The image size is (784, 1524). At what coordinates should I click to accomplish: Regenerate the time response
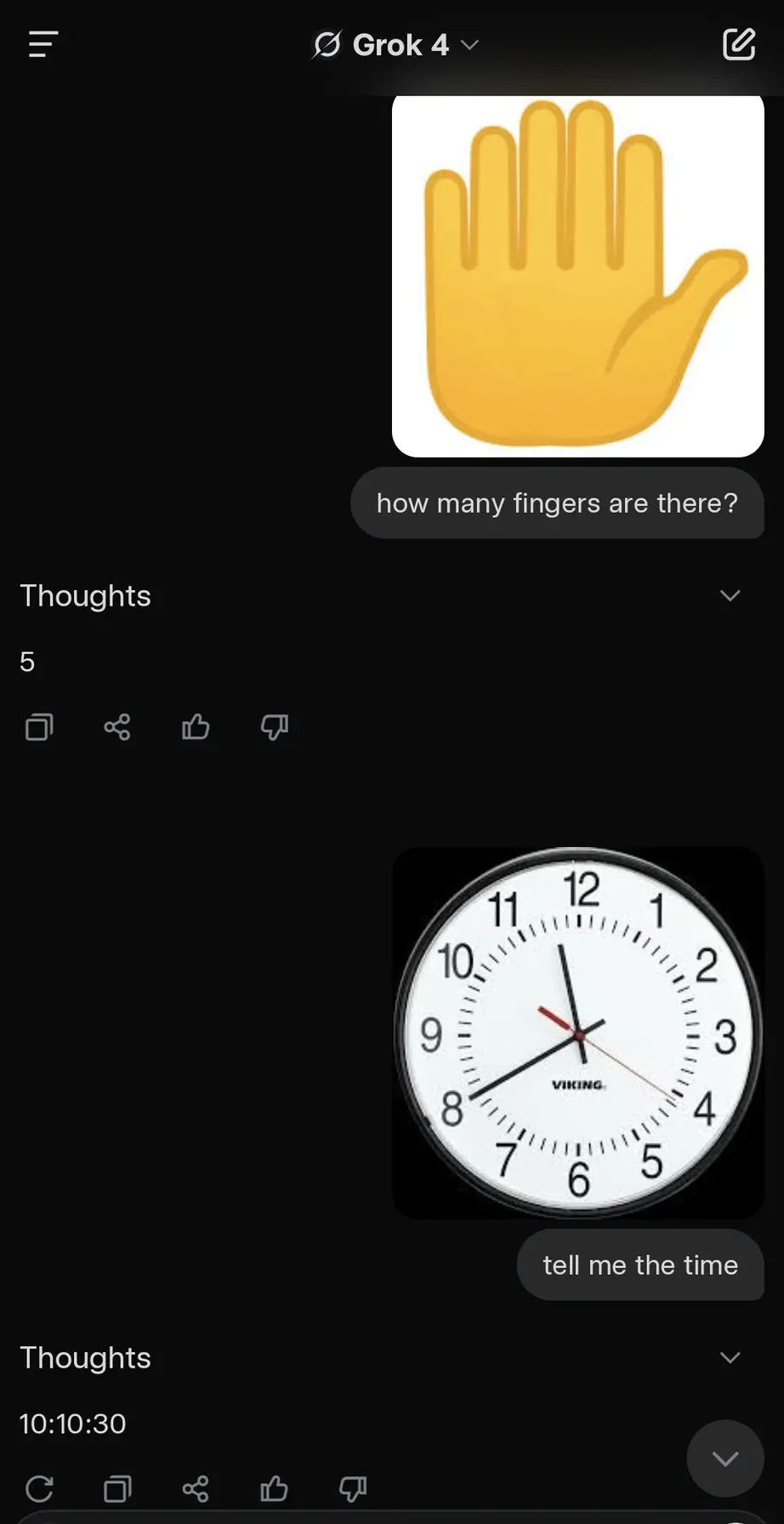coord(39,1489)
